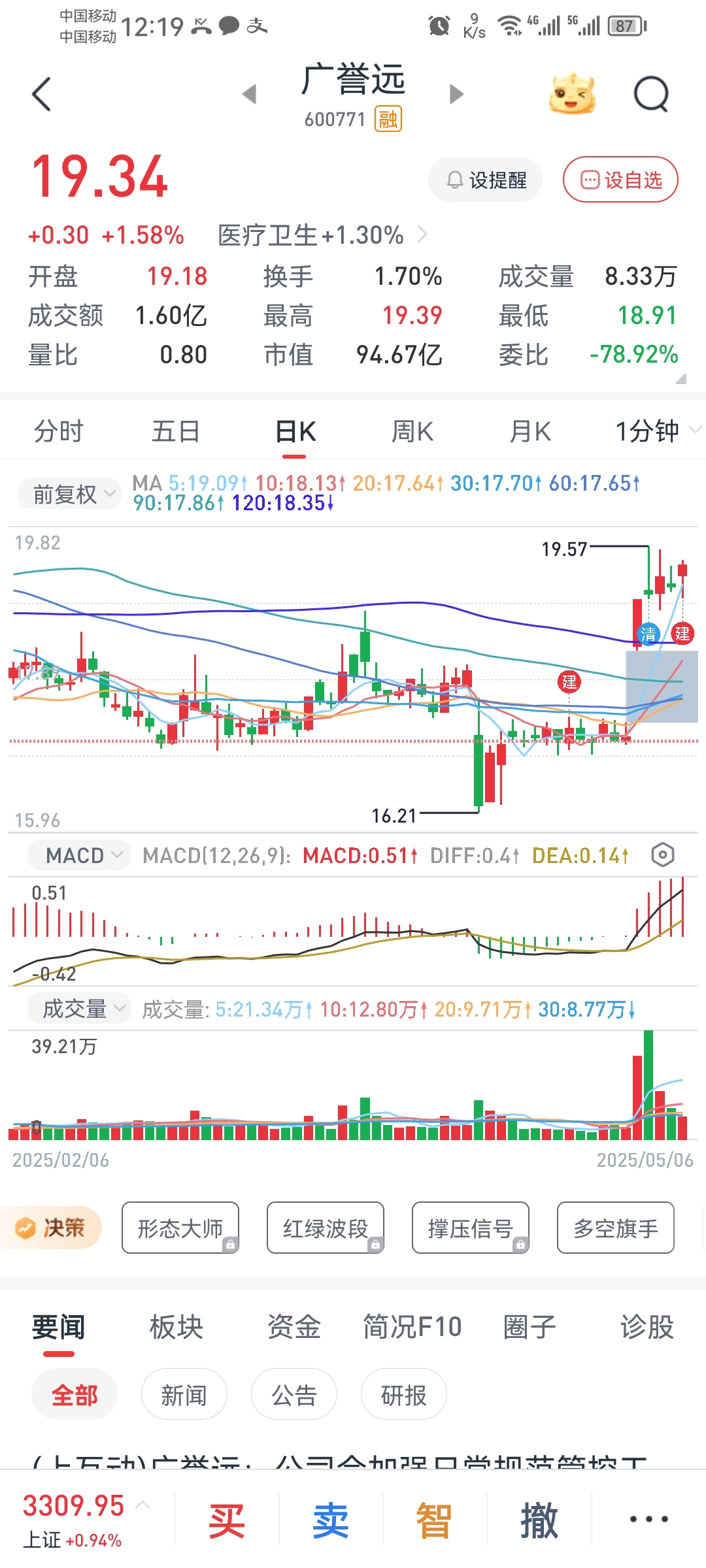Select the 形态大师 indicator chip
Viewport: 706px width, 1568px height.
point(180,1228)
